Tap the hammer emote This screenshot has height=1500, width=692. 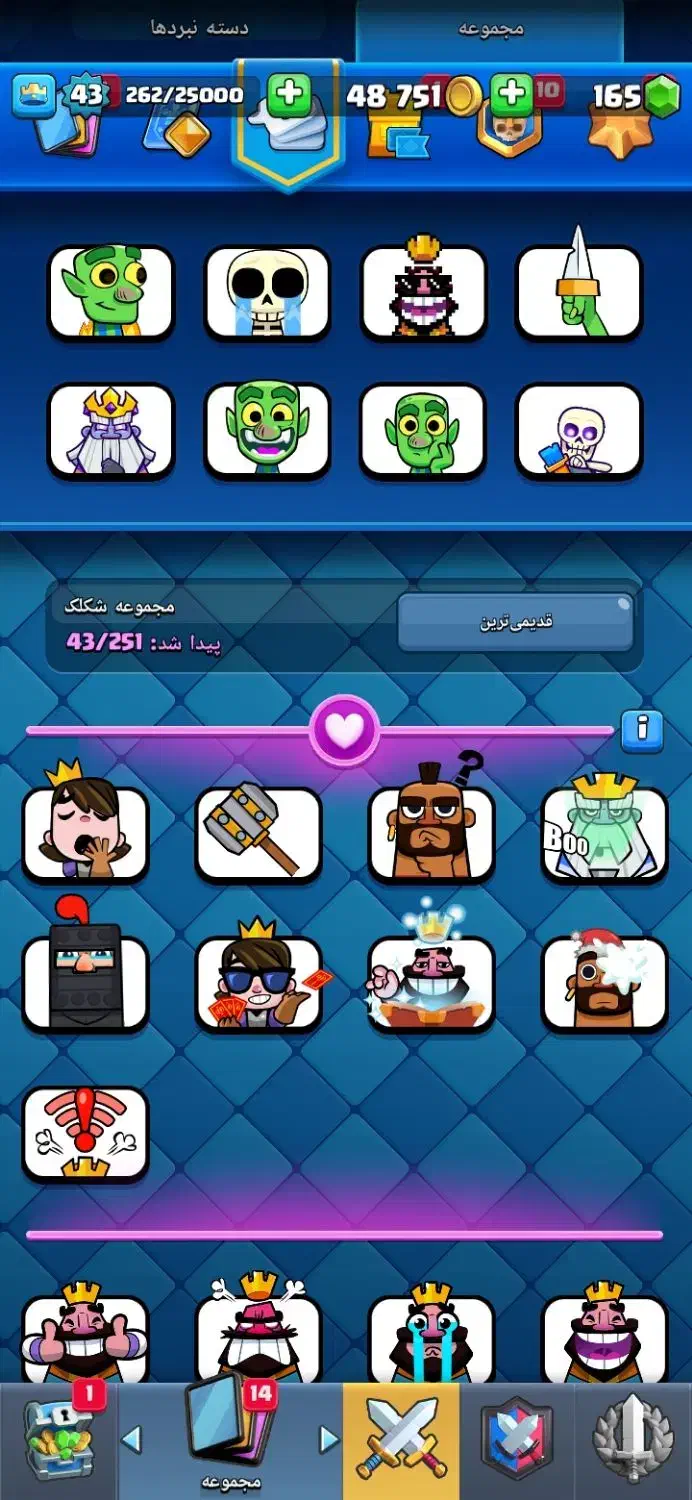click(258, 832)
